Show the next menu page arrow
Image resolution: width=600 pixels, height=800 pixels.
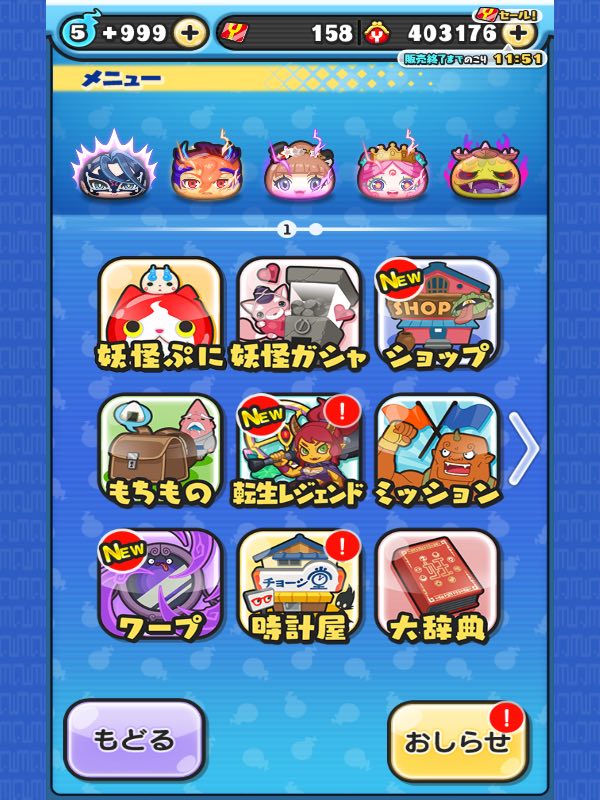pos(524,448)
